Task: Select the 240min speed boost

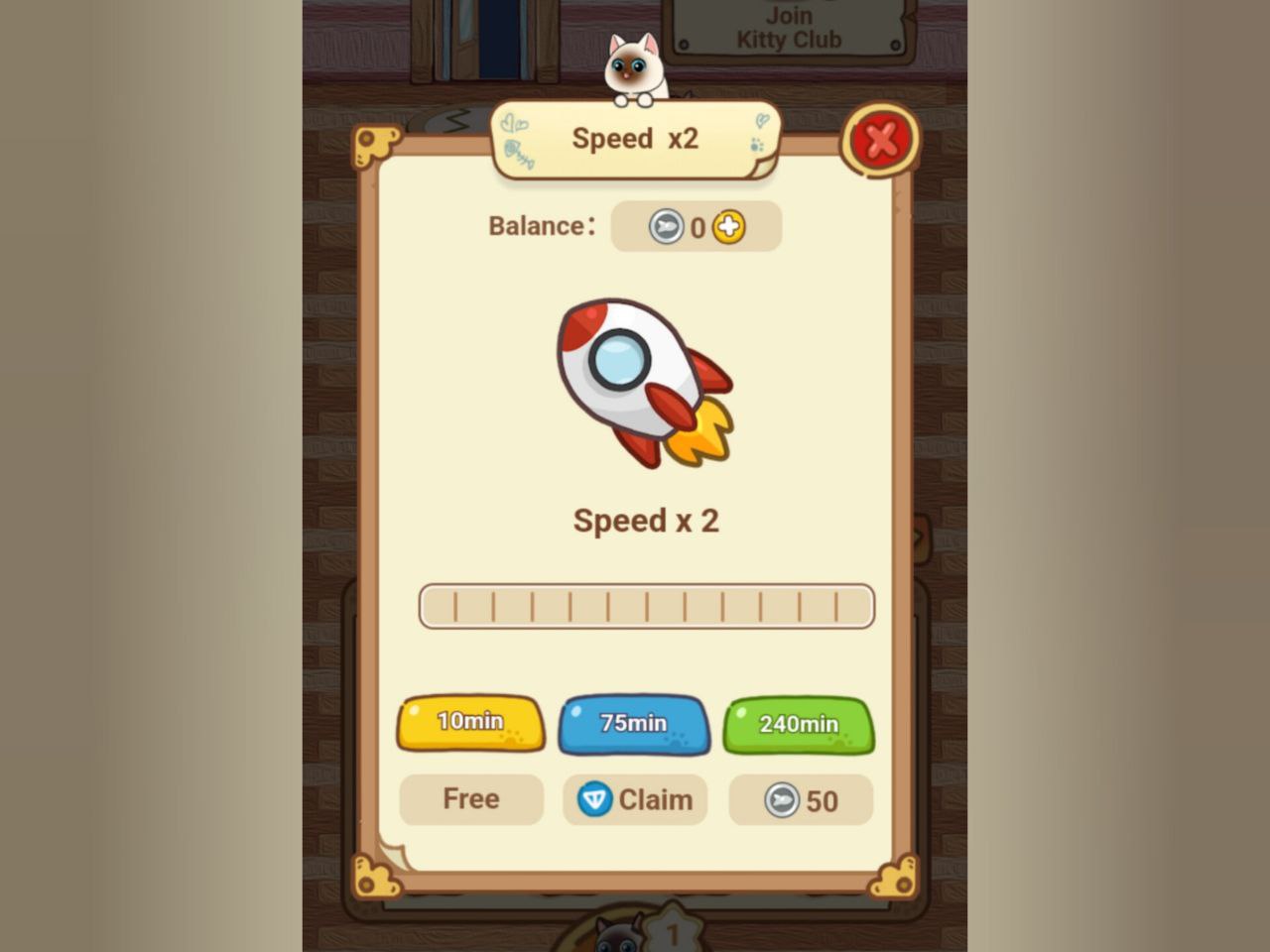Action: (x=799, y=725)
